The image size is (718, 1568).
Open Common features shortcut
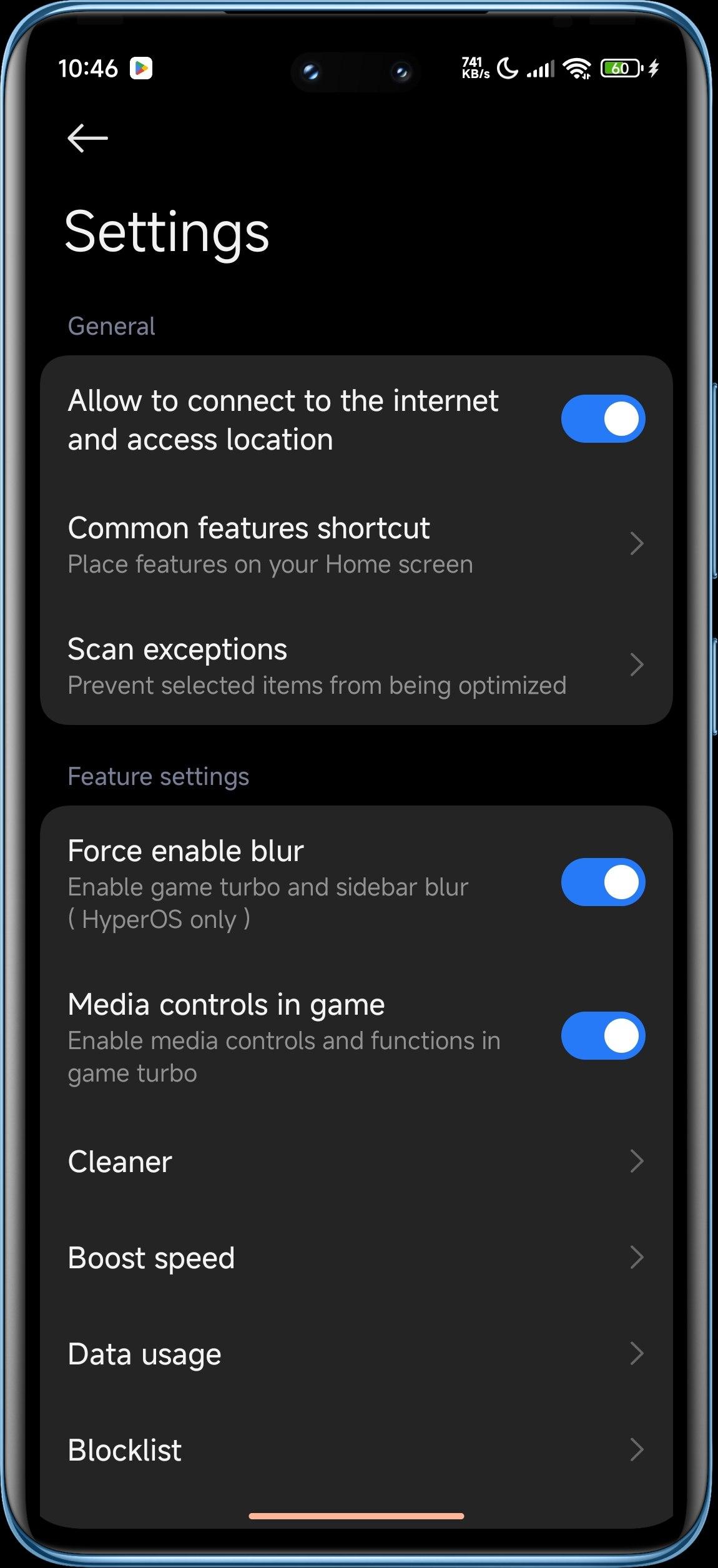[356, 545]
